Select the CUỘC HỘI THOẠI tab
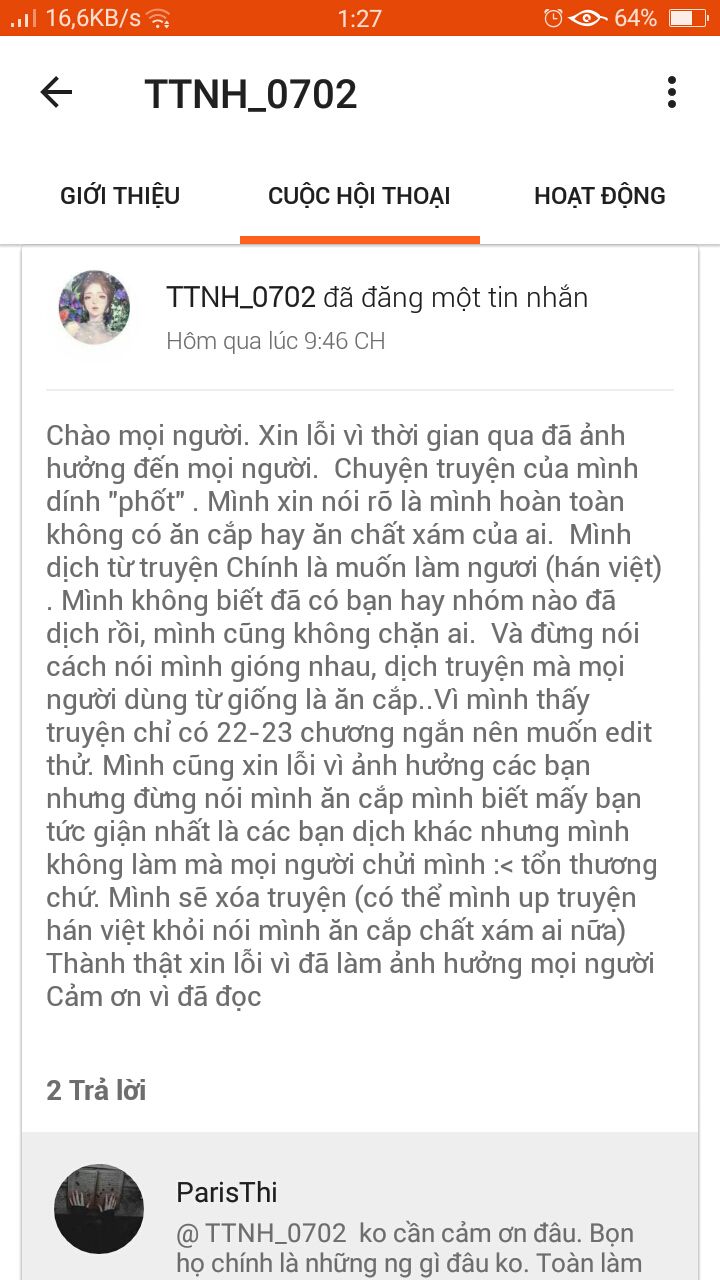 pyautogui.click(x=359, y=196)
